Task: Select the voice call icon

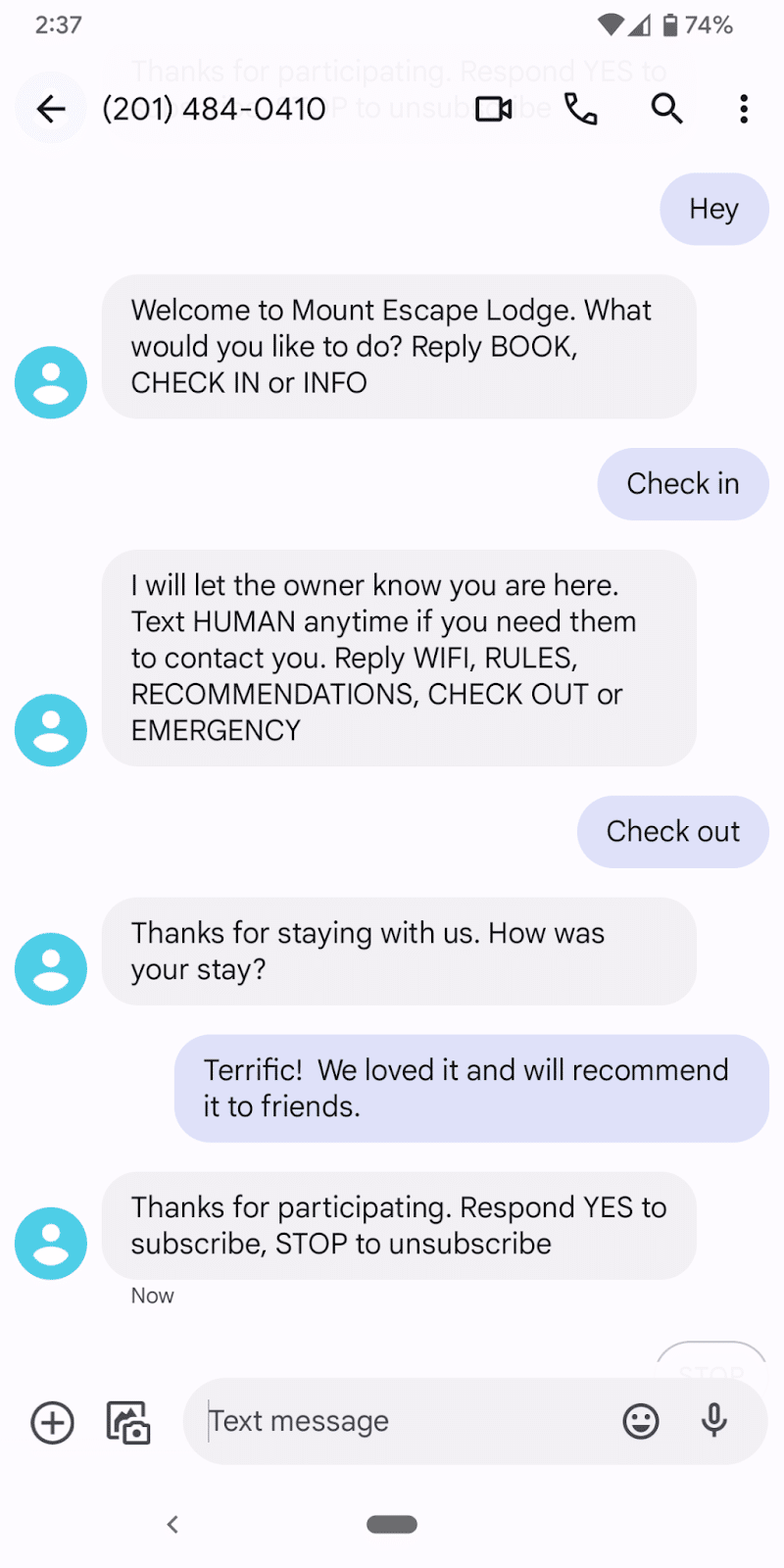Action: (x=581, y=109)
